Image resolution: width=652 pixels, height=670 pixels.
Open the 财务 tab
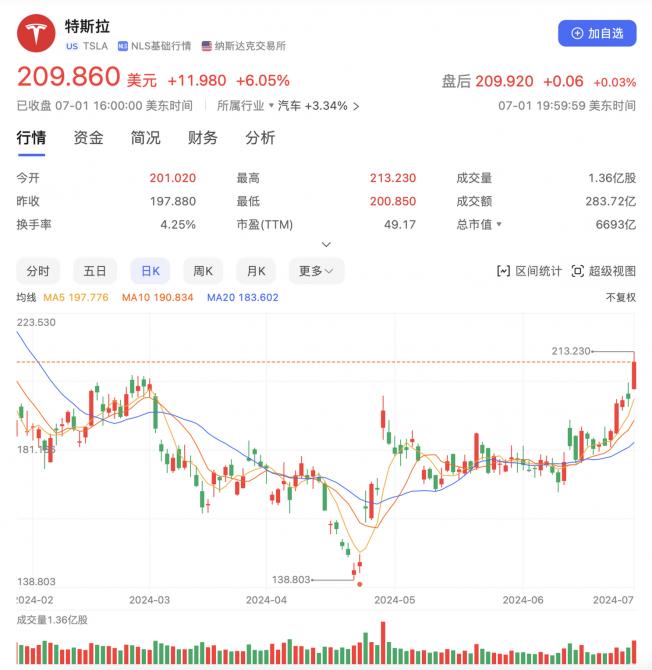[202, 138]
